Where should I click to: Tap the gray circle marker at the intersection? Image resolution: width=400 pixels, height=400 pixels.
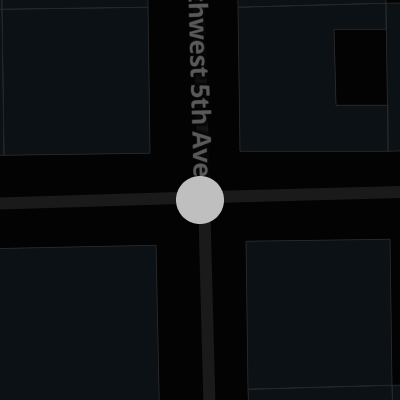point(200,200)
